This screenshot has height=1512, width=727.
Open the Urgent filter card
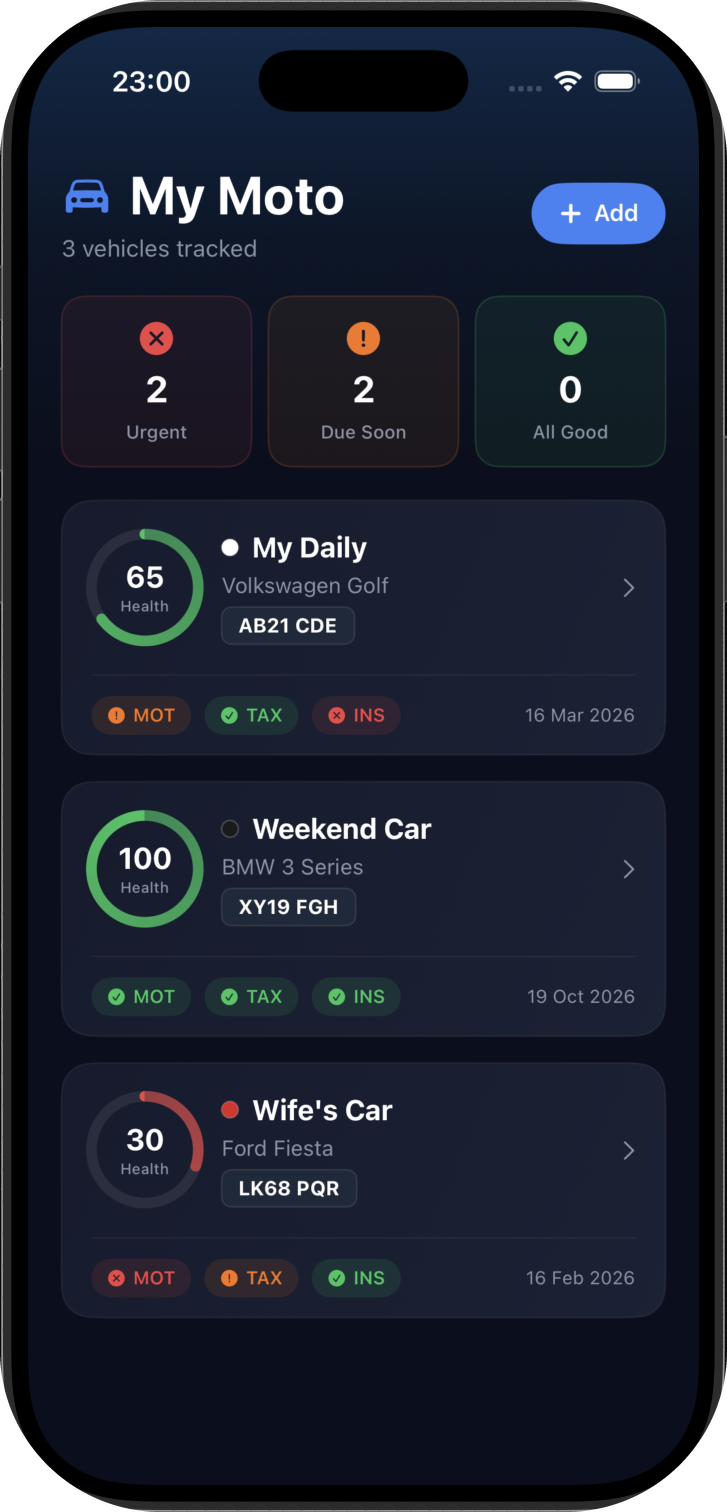[x=156, y=381]
